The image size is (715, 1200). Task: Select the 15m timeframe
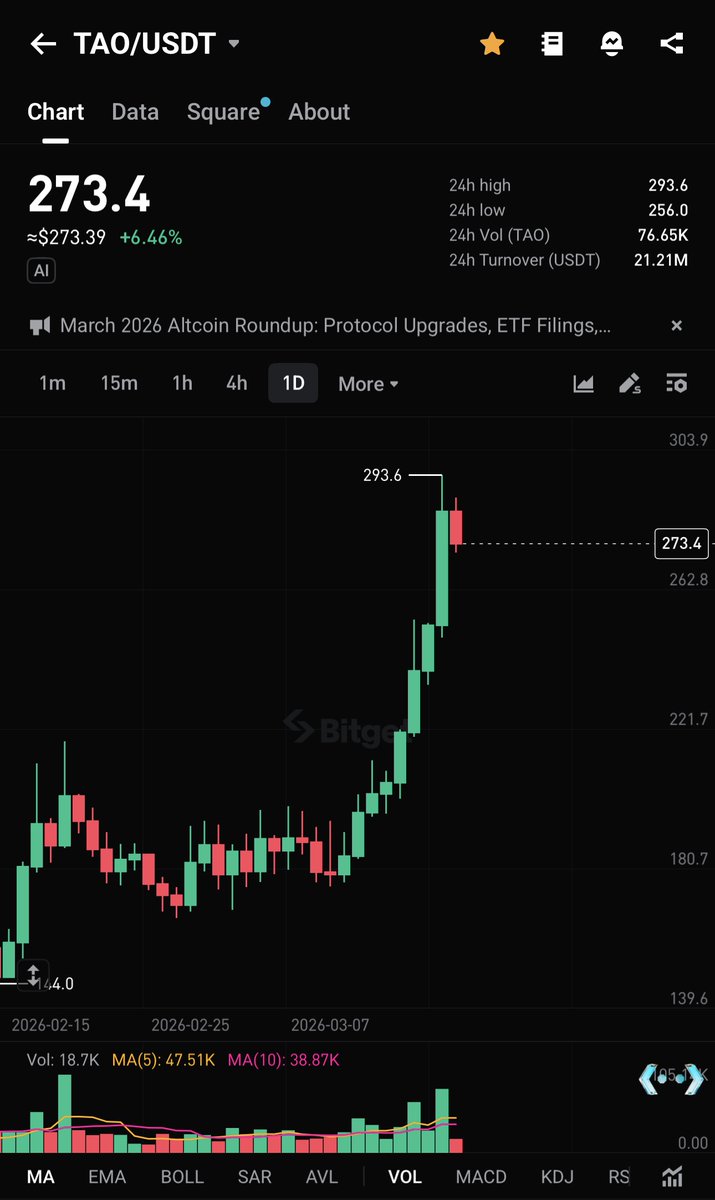point(119,383)
